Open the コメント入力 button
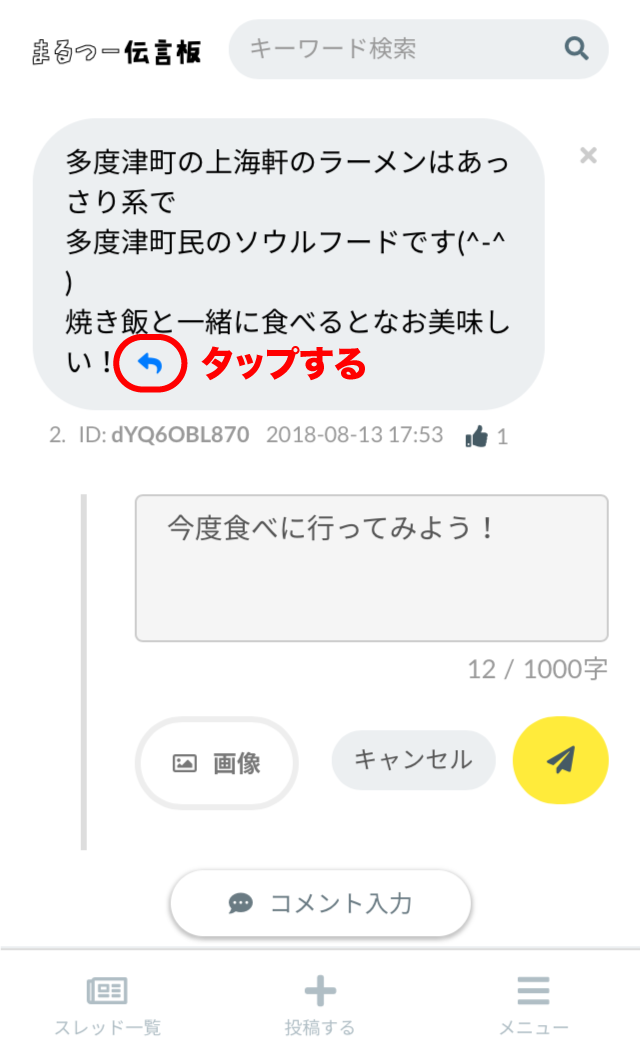This screenshot has height=1056, width=640. (x=321, y=903)
